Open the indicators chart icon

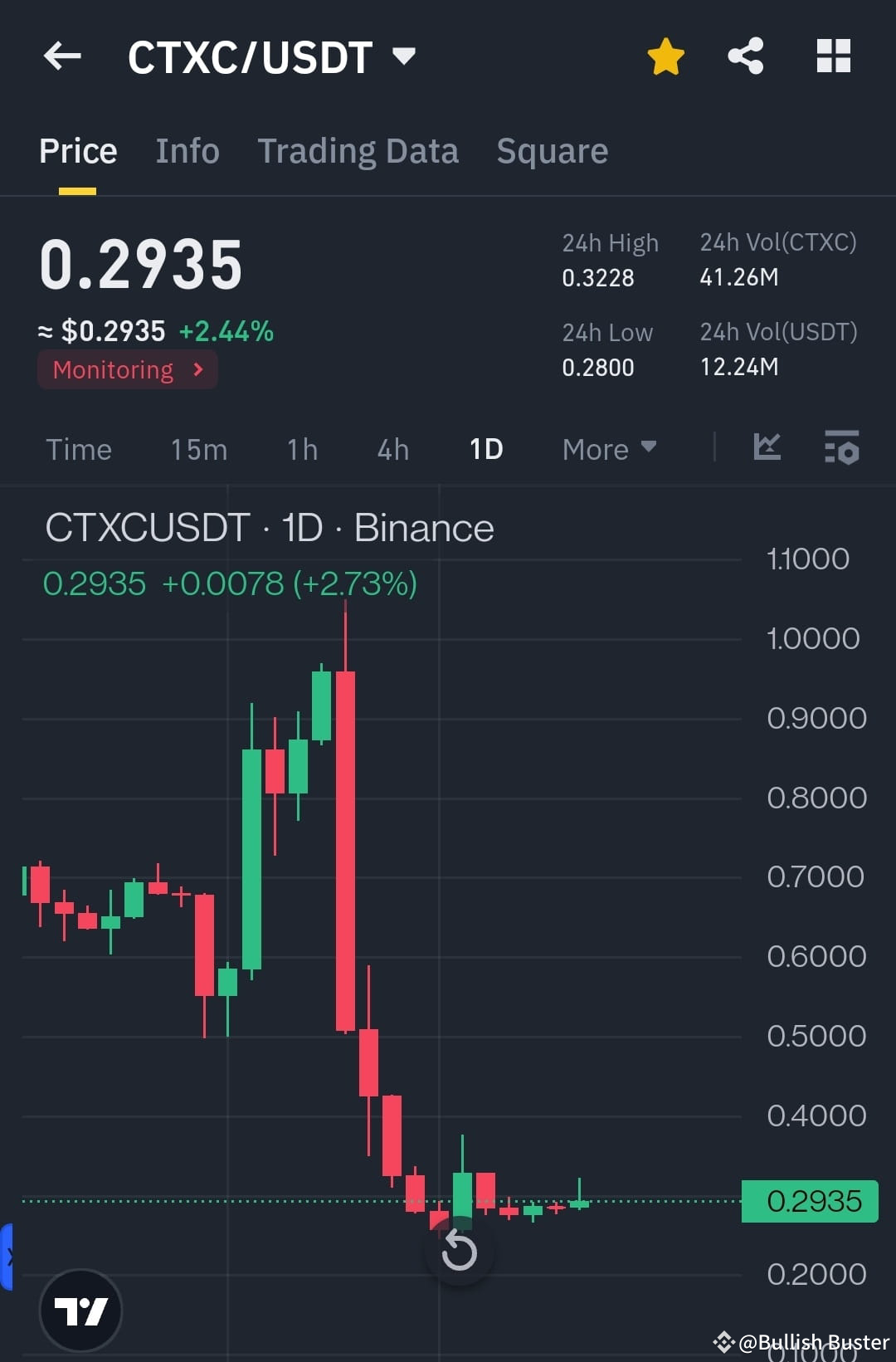point(767,448)
